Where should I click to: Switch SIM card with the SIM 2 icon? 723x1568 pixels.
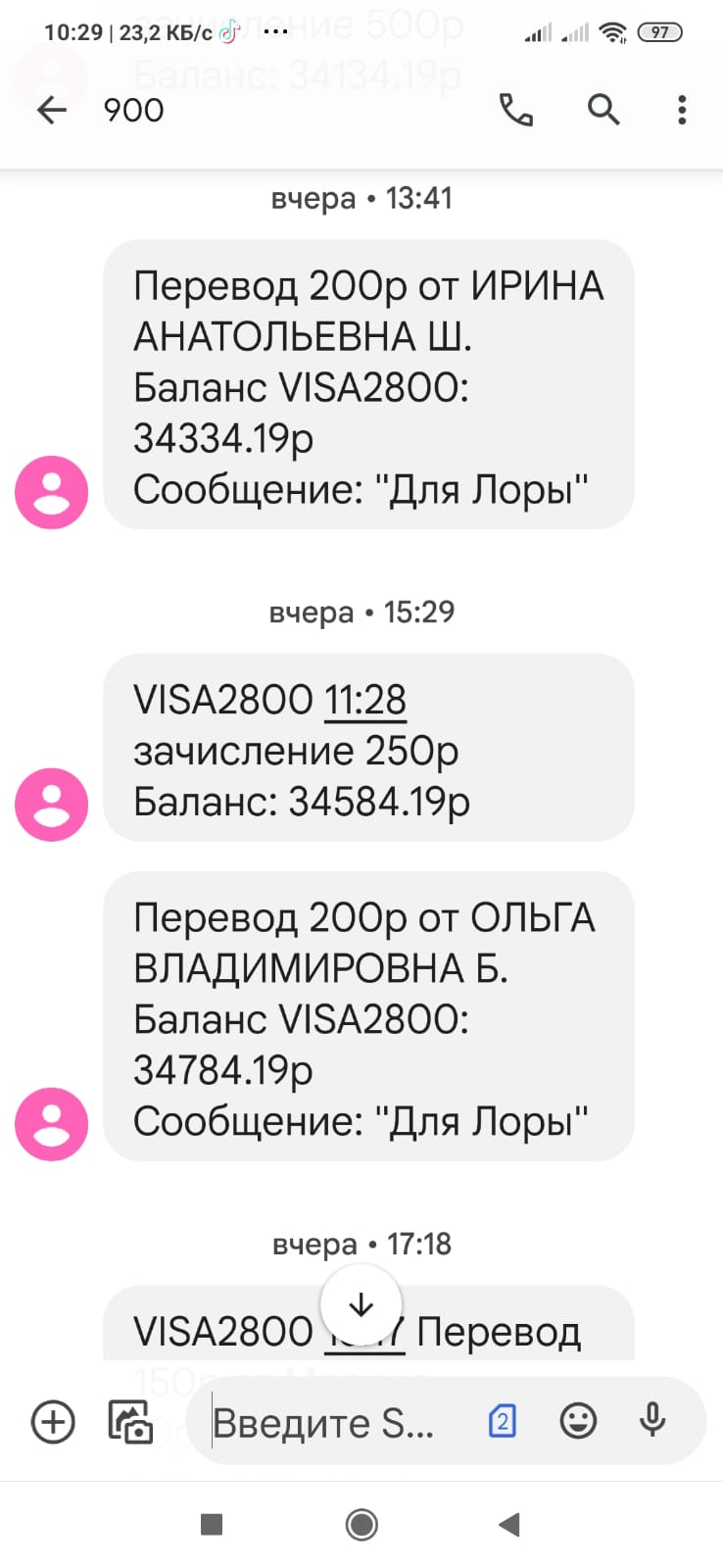502,1421
